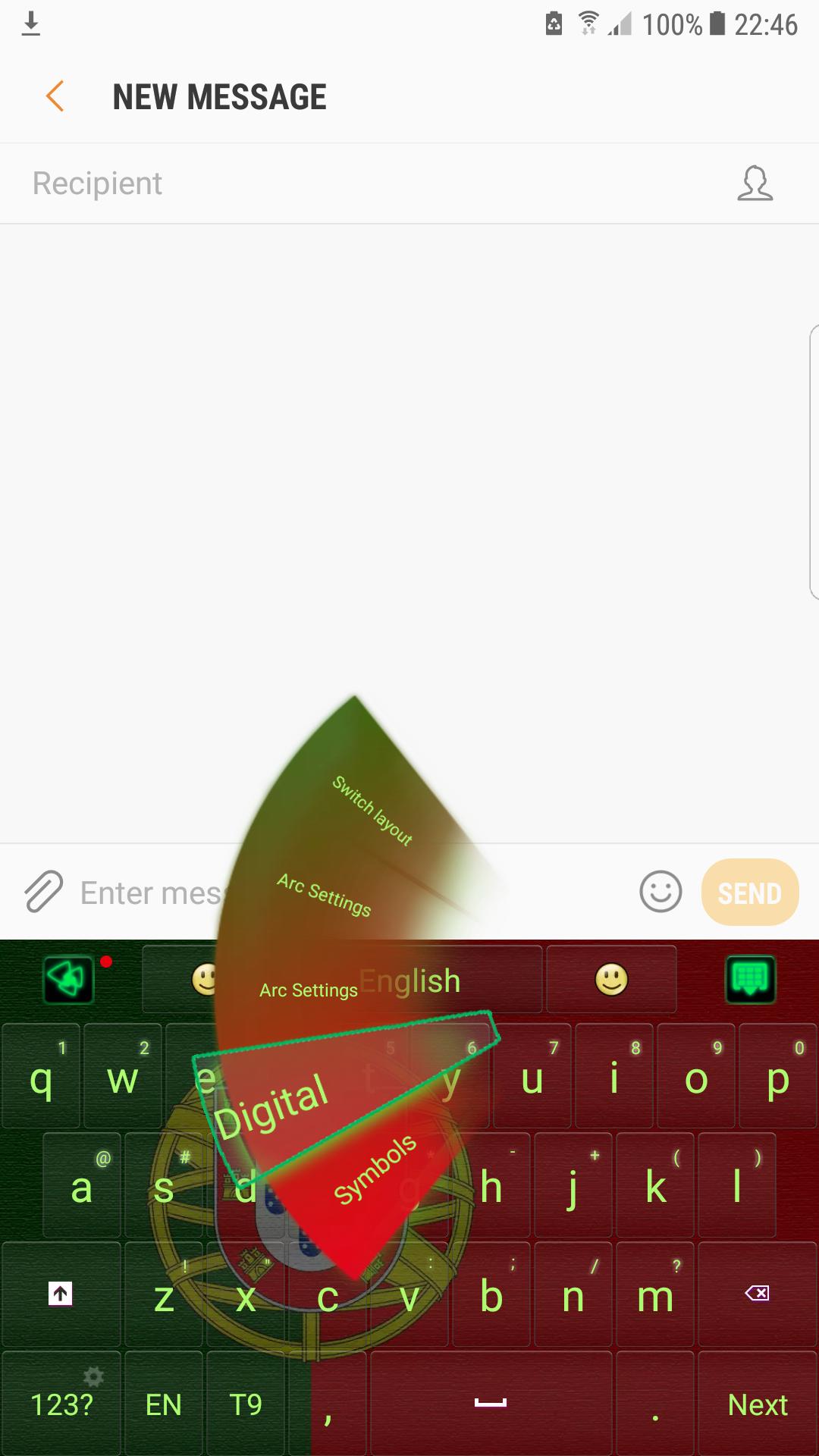819x1456 pixels.
Task: Select Switch layout in the arc menu
Action: (372, 810)
